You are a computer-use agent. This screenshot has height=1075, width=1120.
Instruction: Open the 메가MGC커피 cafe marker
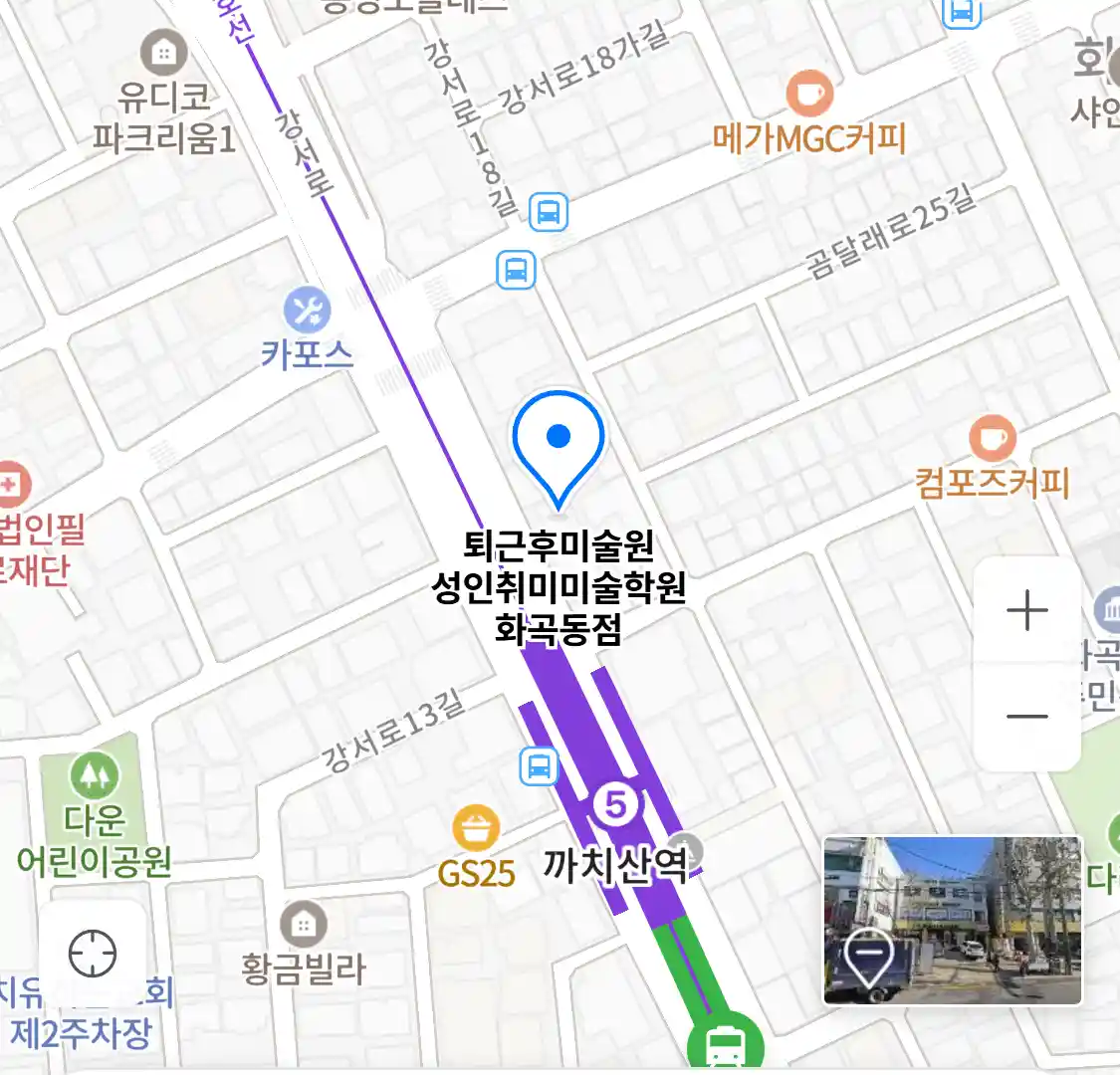(809, 95)
